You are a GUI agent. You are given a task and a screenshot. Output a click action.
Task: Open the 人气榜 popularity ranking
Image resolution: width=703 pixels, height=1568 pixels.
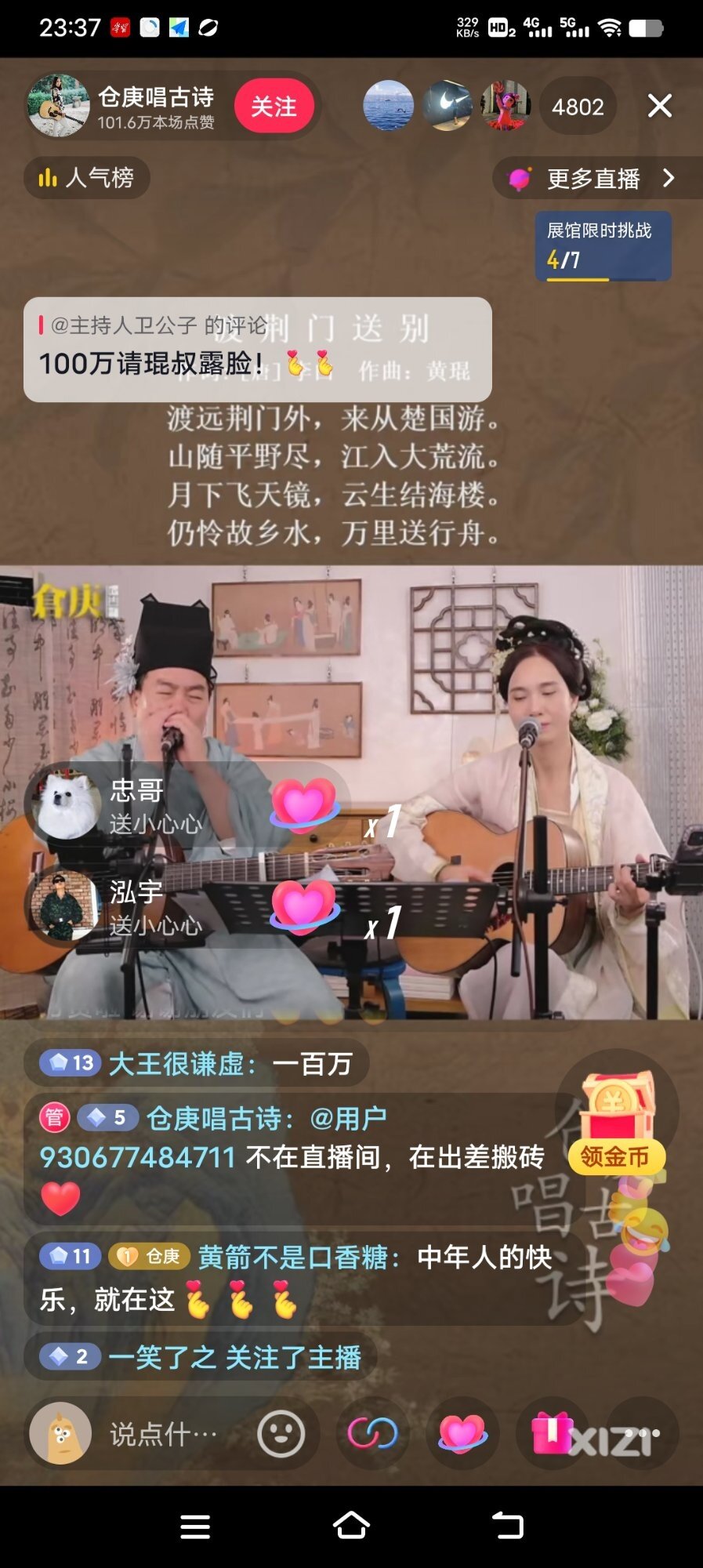tap(87, 178)
